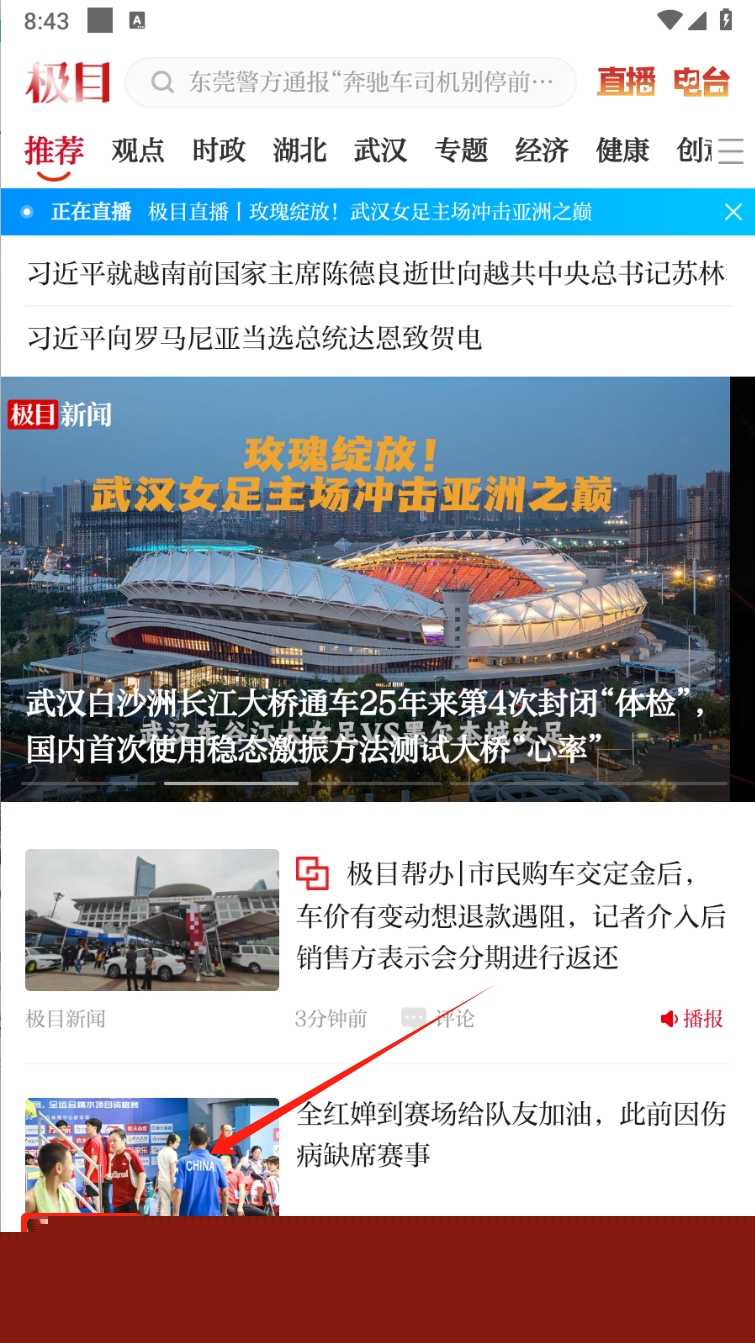Open the 全红婵 cheering teammates article

(x=510, y=1134)
